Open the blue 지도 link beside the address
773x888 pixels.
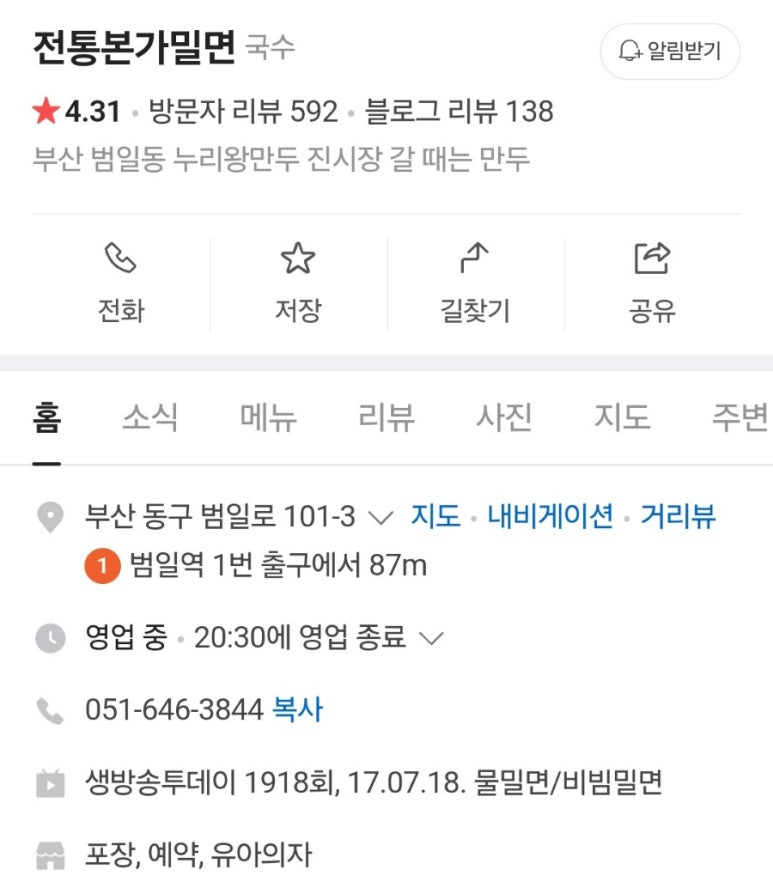coord(435,517)
